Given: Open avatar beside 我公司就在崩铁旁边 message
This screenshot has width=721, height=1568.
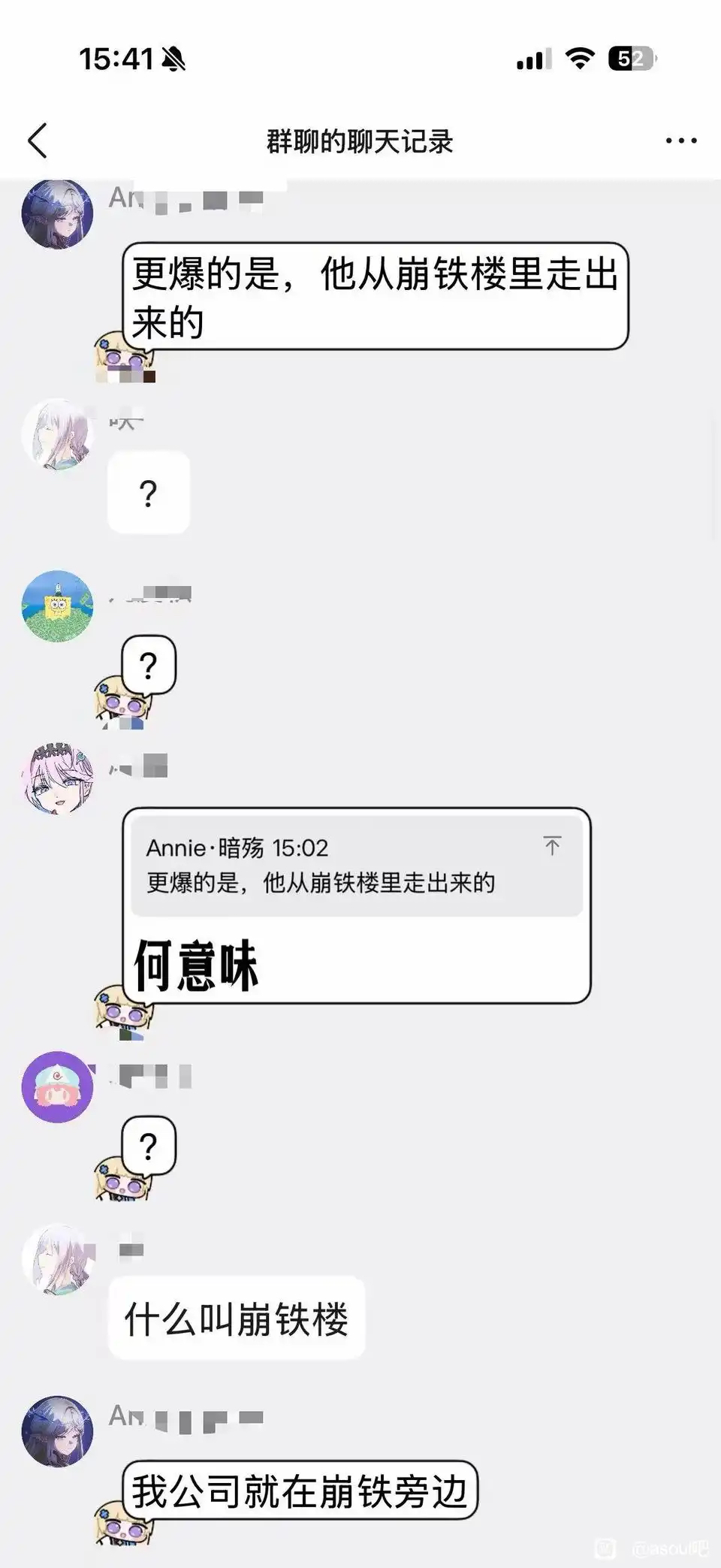Looking at the screenshot, I should tap(58, 1432).
